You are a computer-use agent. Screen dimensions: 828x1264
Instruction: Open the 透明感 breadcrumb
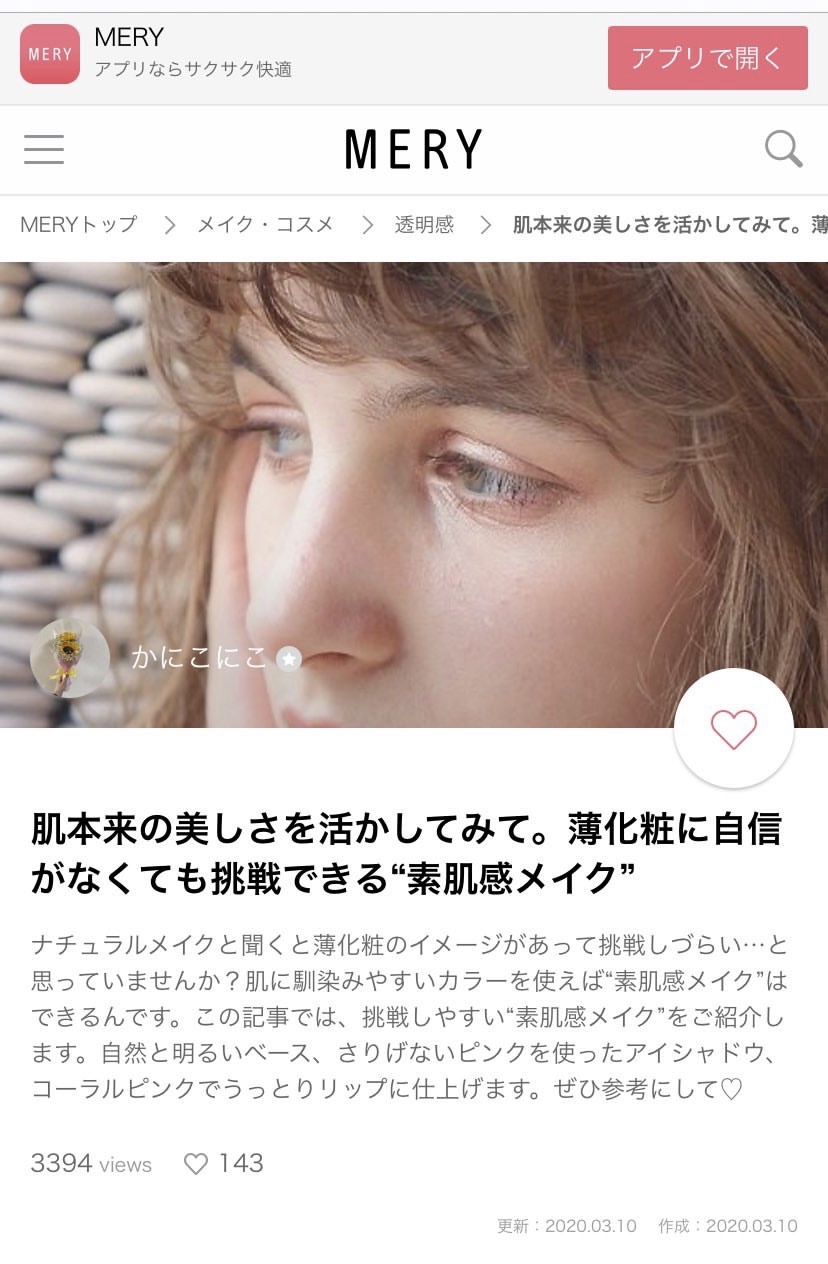pos(424,225)
